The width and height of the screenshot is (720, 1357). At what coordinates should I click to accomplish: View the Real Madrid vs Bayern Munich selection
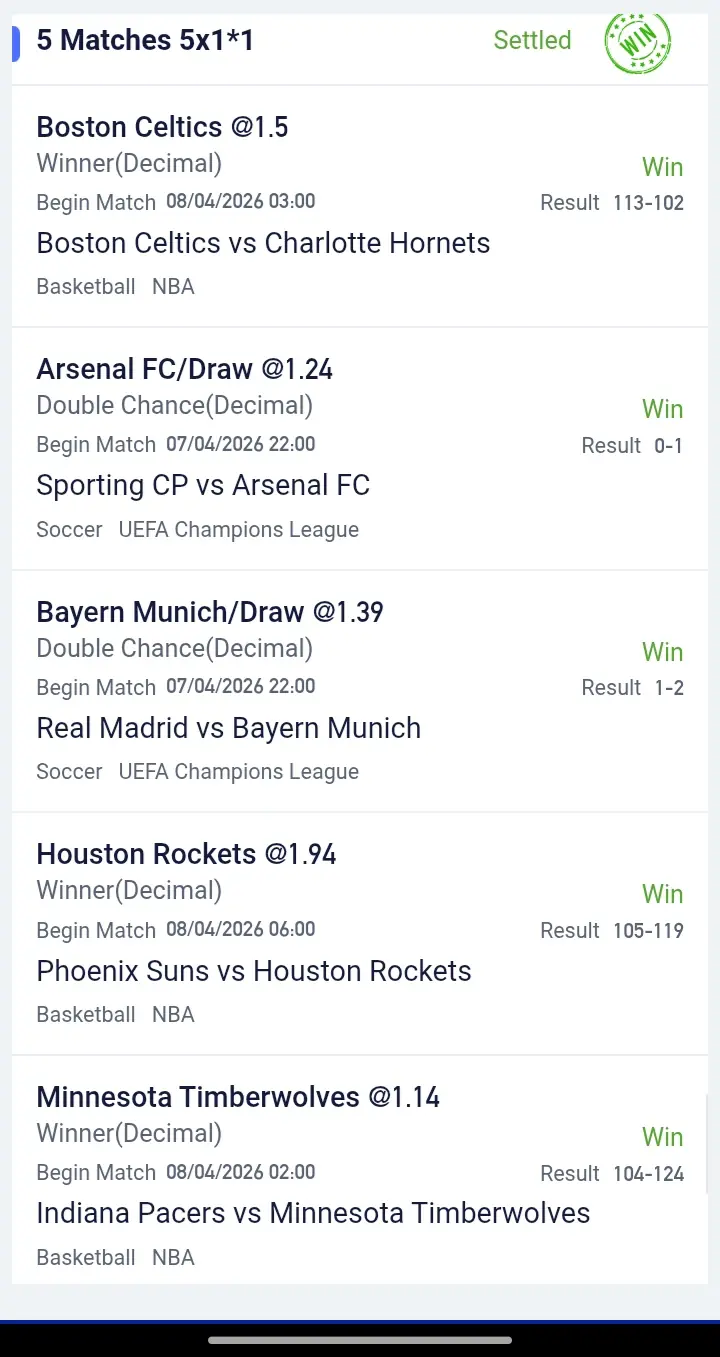tap(228, 728)
